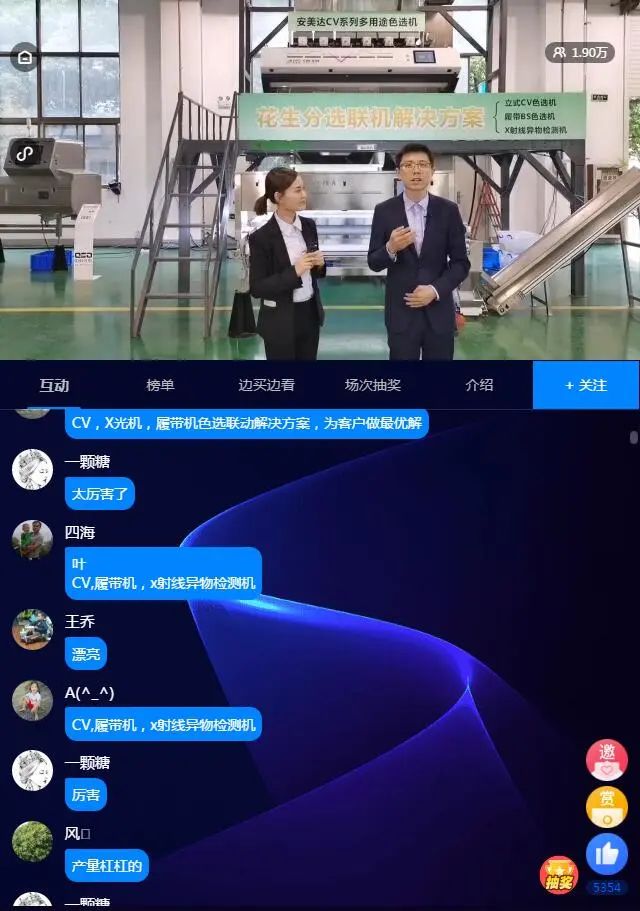640x911 pixels.
Task: Follow the host with + 关注
Action: click(586, 385)
